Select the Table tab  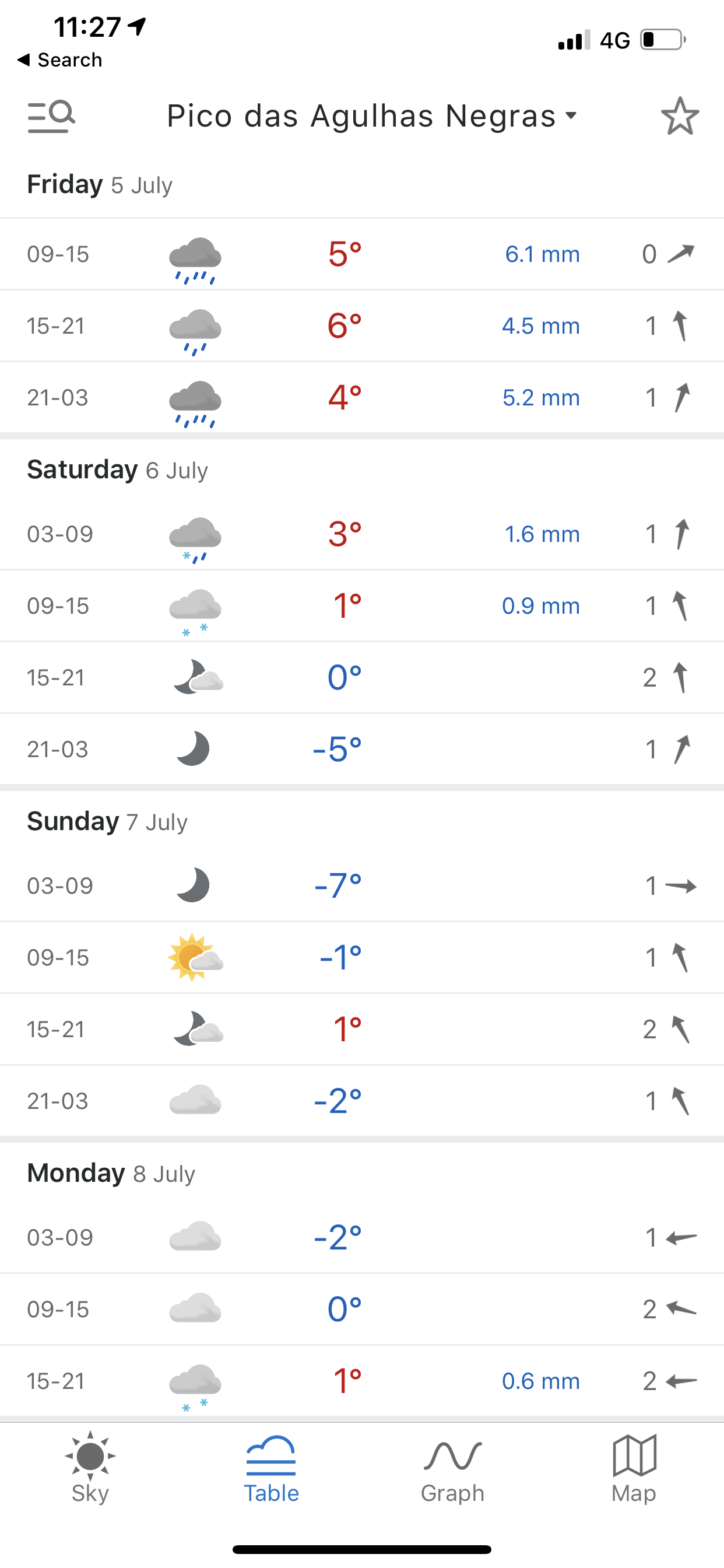tap(271, 1468)
